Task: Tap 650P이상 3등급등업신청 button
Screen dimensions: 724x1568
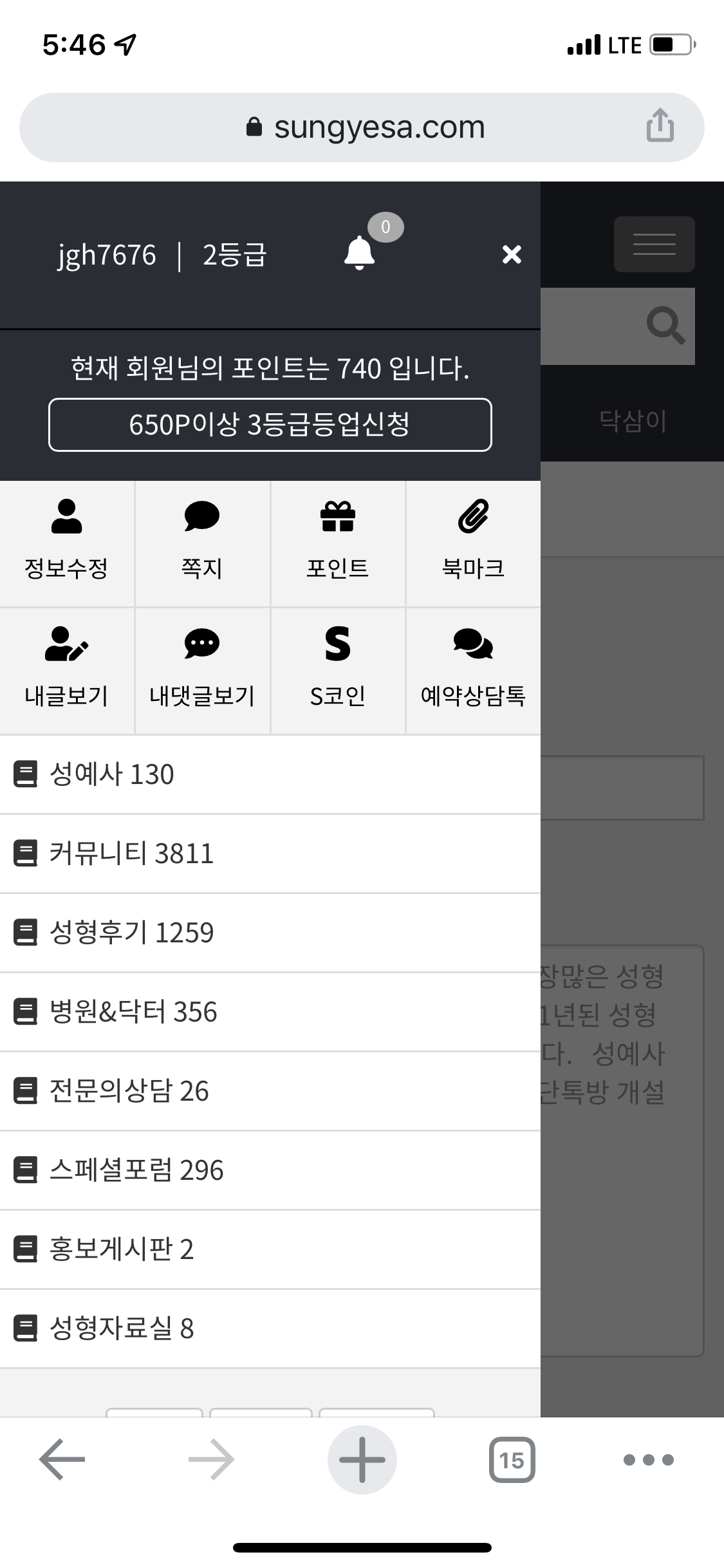Action: 270,425
